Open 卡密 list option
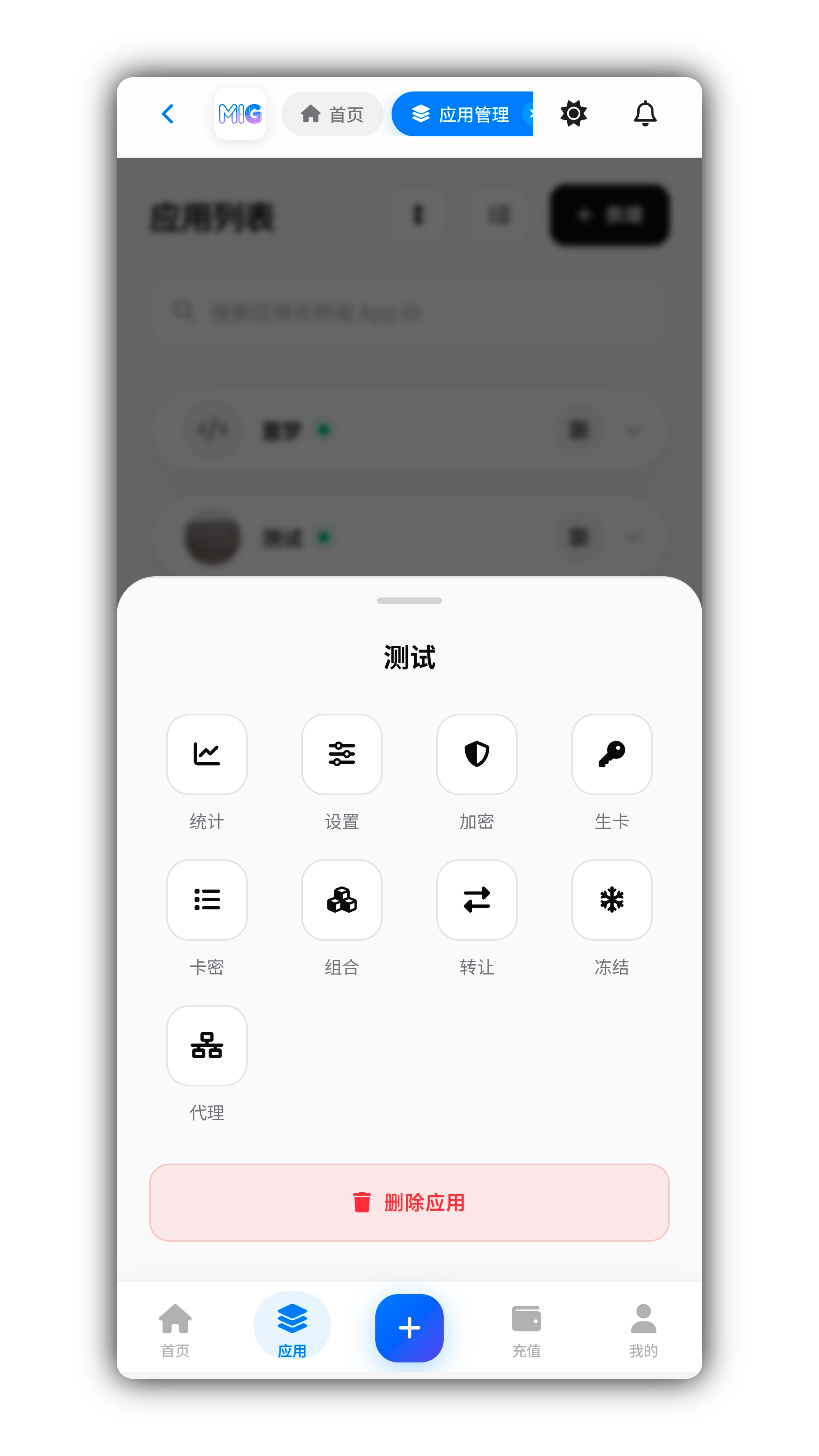The image size is (819, 1456). [207, 900]
